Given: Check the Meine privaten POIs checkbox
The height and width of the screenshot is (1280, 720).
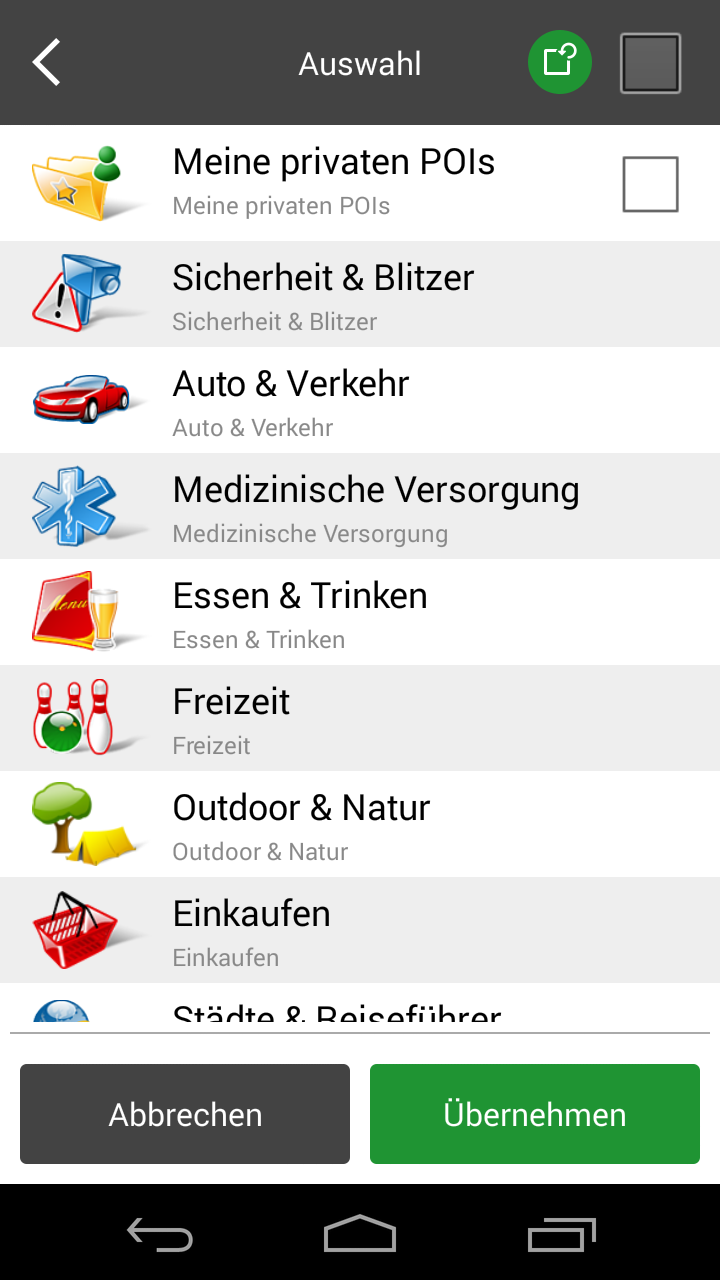Looking at the screenshot, I should click(x=650, y=184).
